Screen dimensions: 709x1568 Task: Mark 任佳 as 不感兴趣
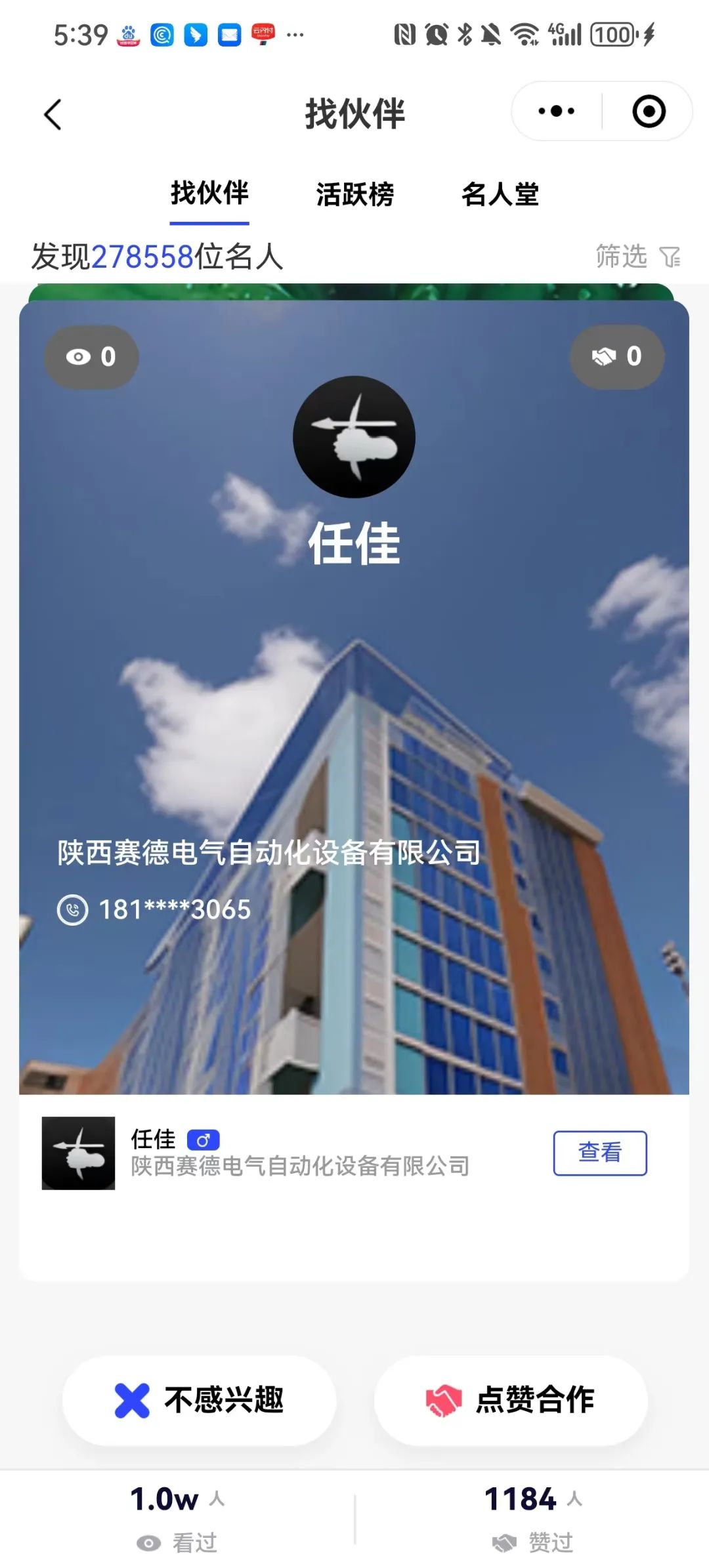(x=199, y=1400)
